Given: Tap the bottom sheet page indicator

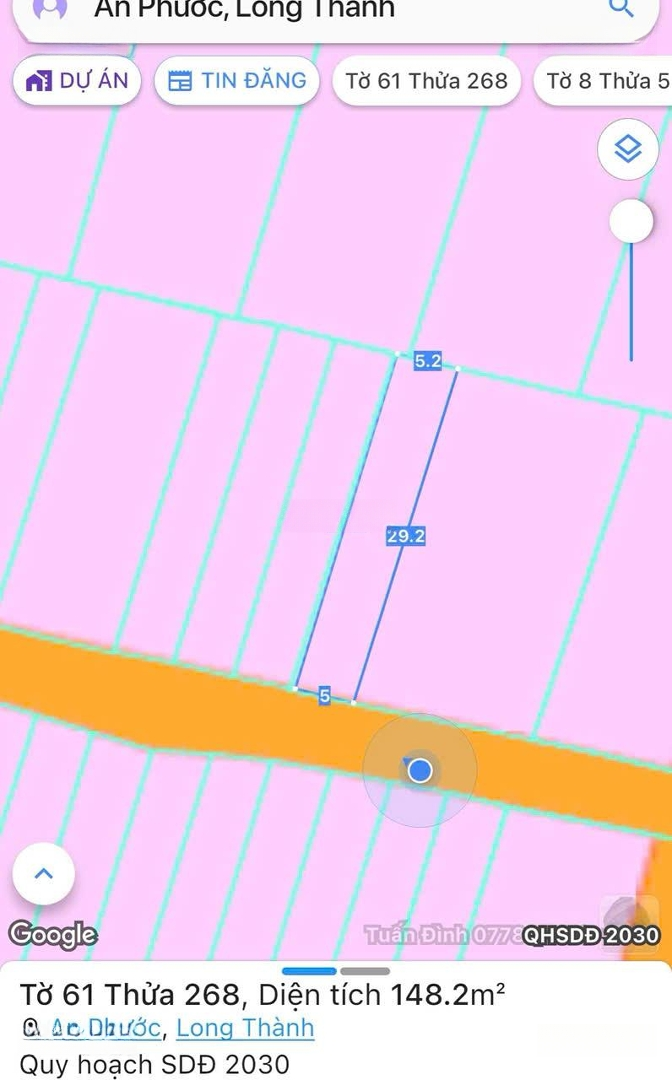Looking at the screenshot, I should (x=336, y=971).
